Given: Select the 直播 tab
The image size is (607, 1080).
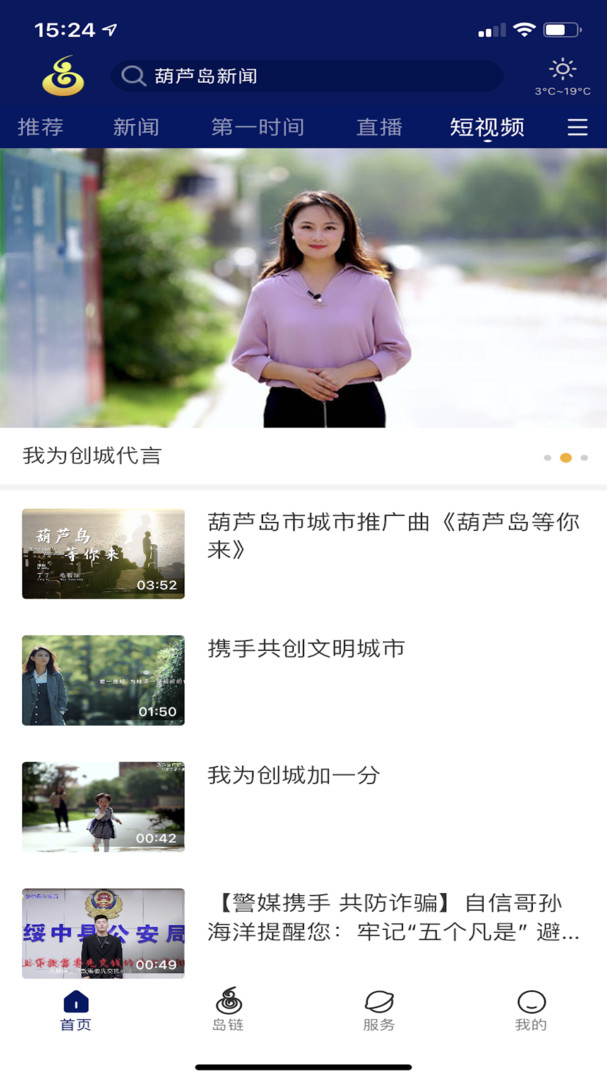Looking at the screenshot, I should [x=380, y=127].
